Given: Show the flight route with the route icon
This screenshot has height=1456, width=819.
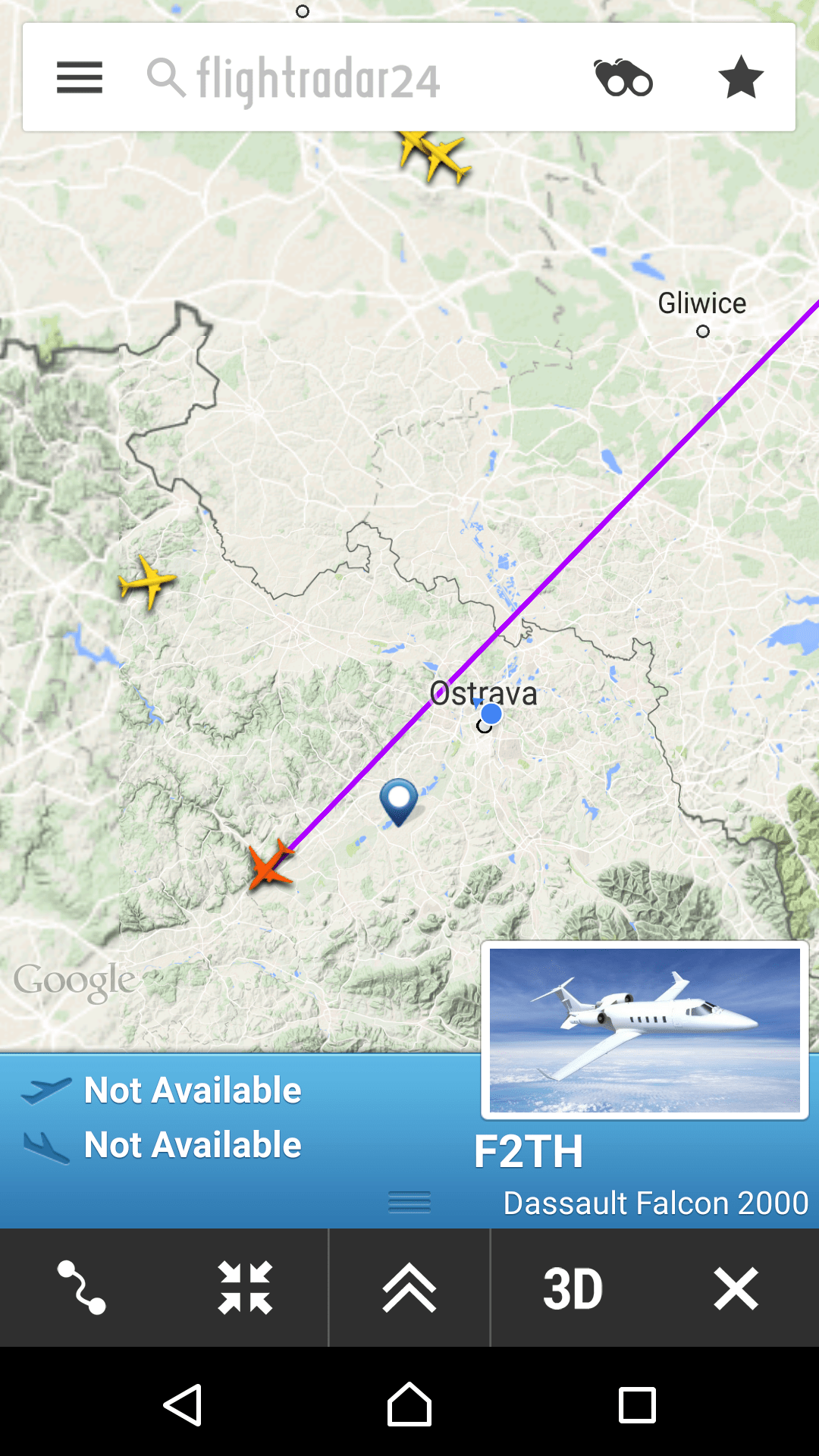Looking at the screenshot, I should (82, 1288).
